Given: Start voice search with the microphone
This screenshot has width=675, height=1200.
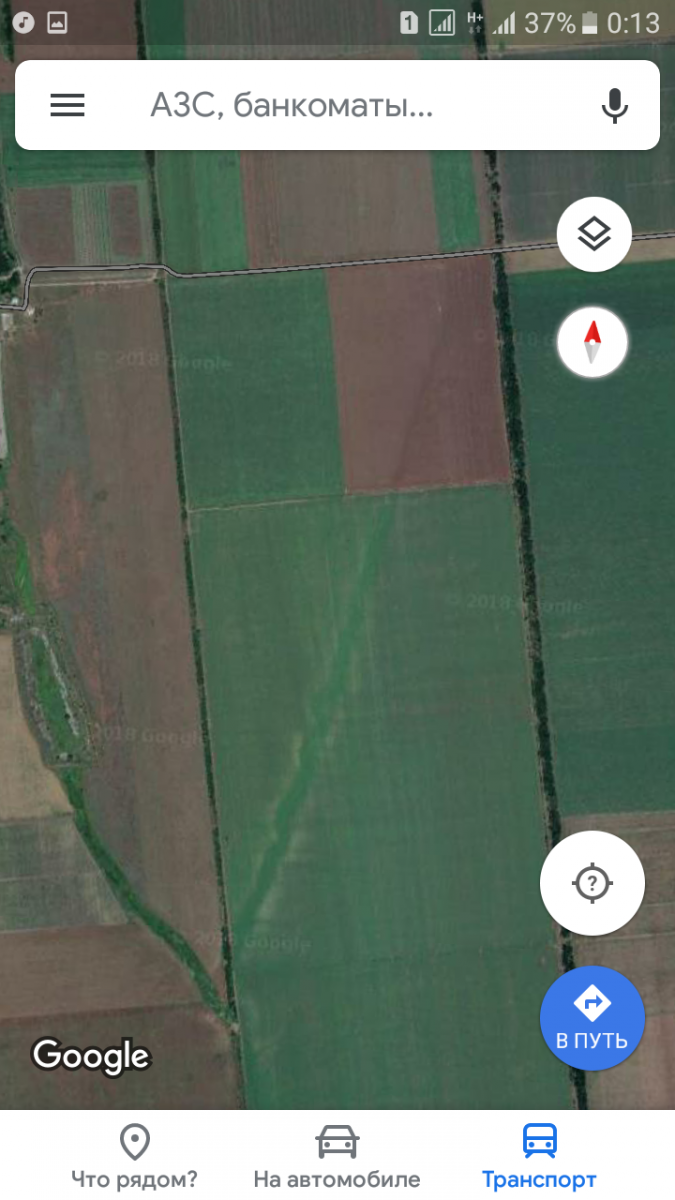Looking at the screenshot, I should [614, 105].
